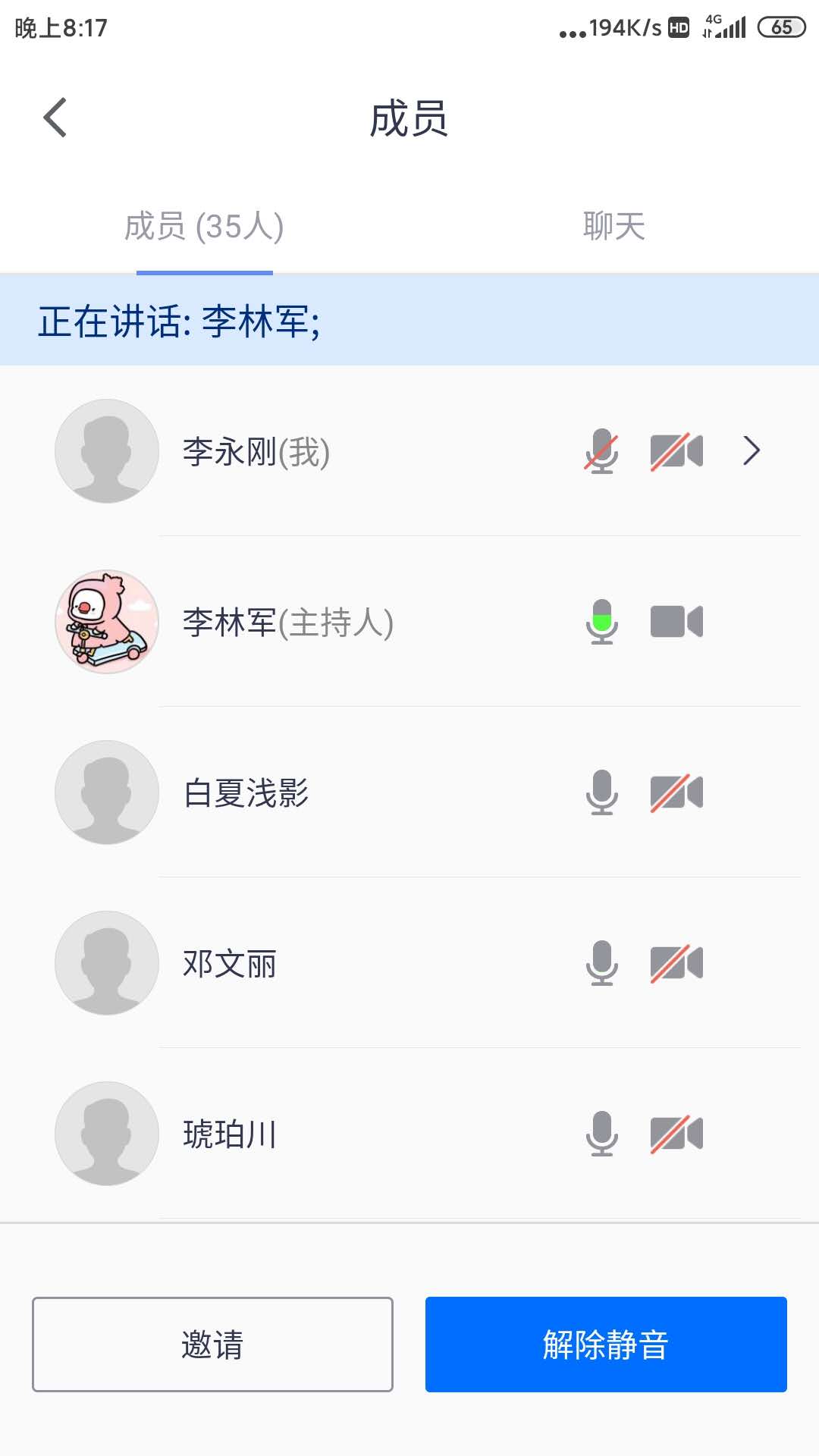Image resolution: width=819 pixels, height=1456 pixels.
Task: Go back from the 成员 page
Action: (x=55, y=118)
